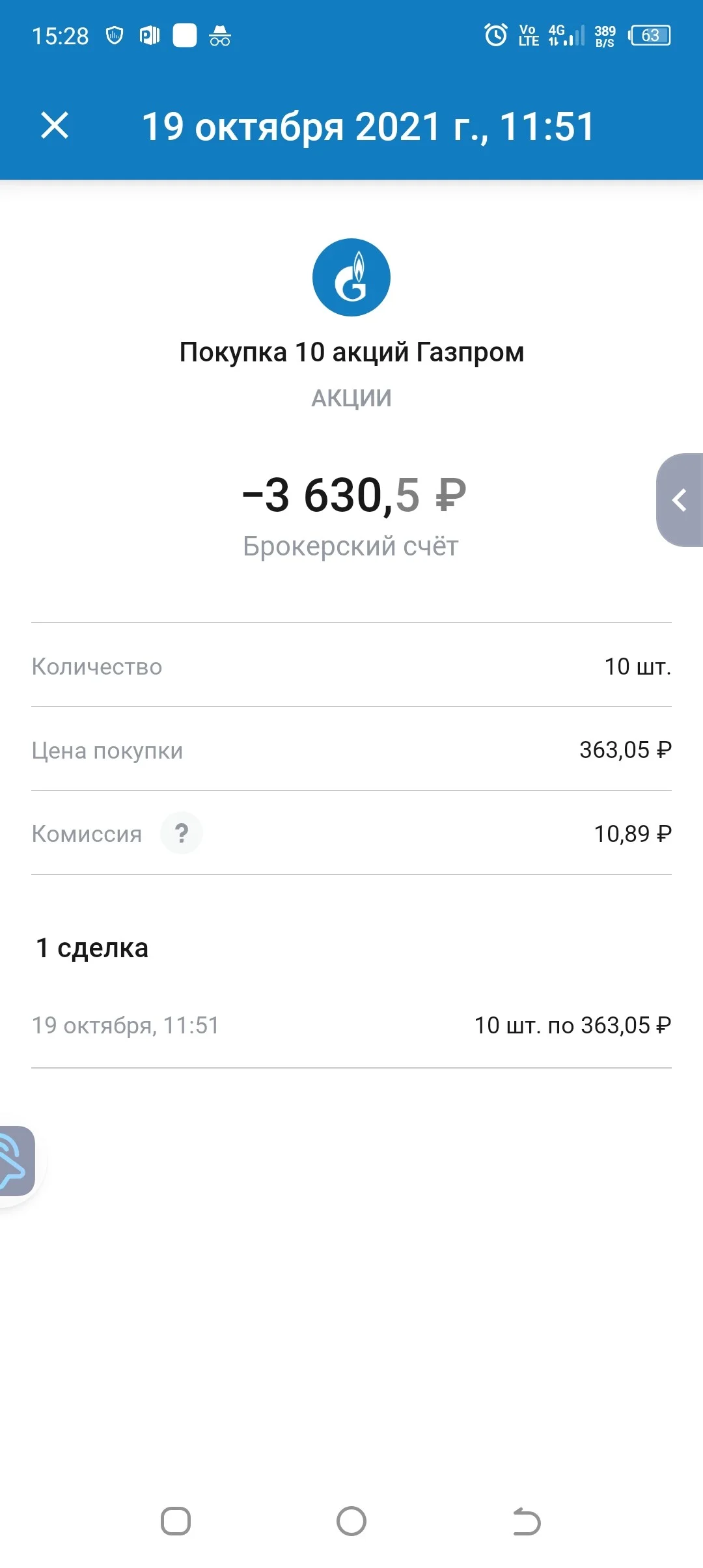Go to the home screen

pos(351,1522)
